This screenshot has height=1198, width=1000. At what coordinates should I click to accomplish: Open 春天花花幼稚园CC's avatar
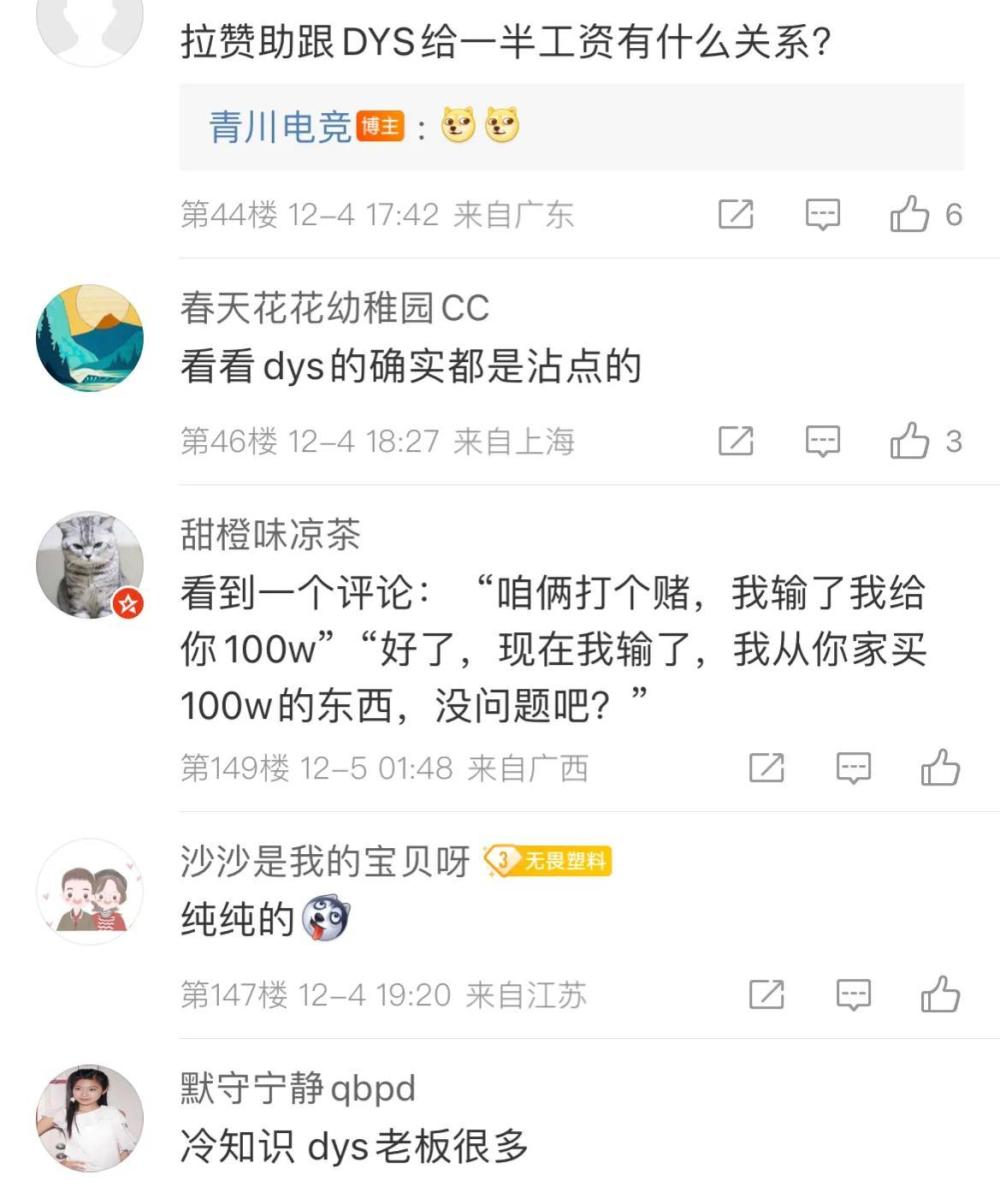point(90,338)
